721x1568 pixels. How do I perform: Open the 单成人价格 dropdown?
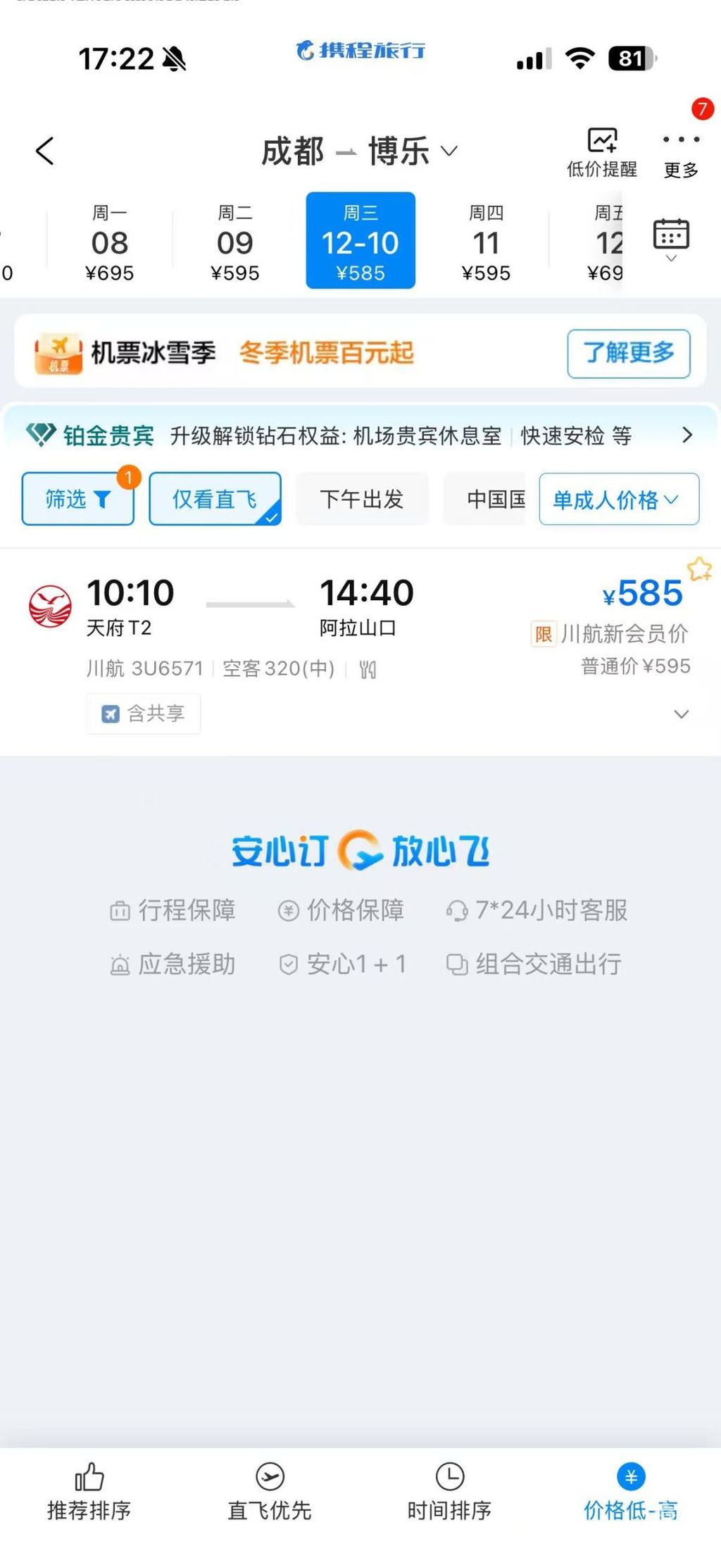(x=618, y=499)
